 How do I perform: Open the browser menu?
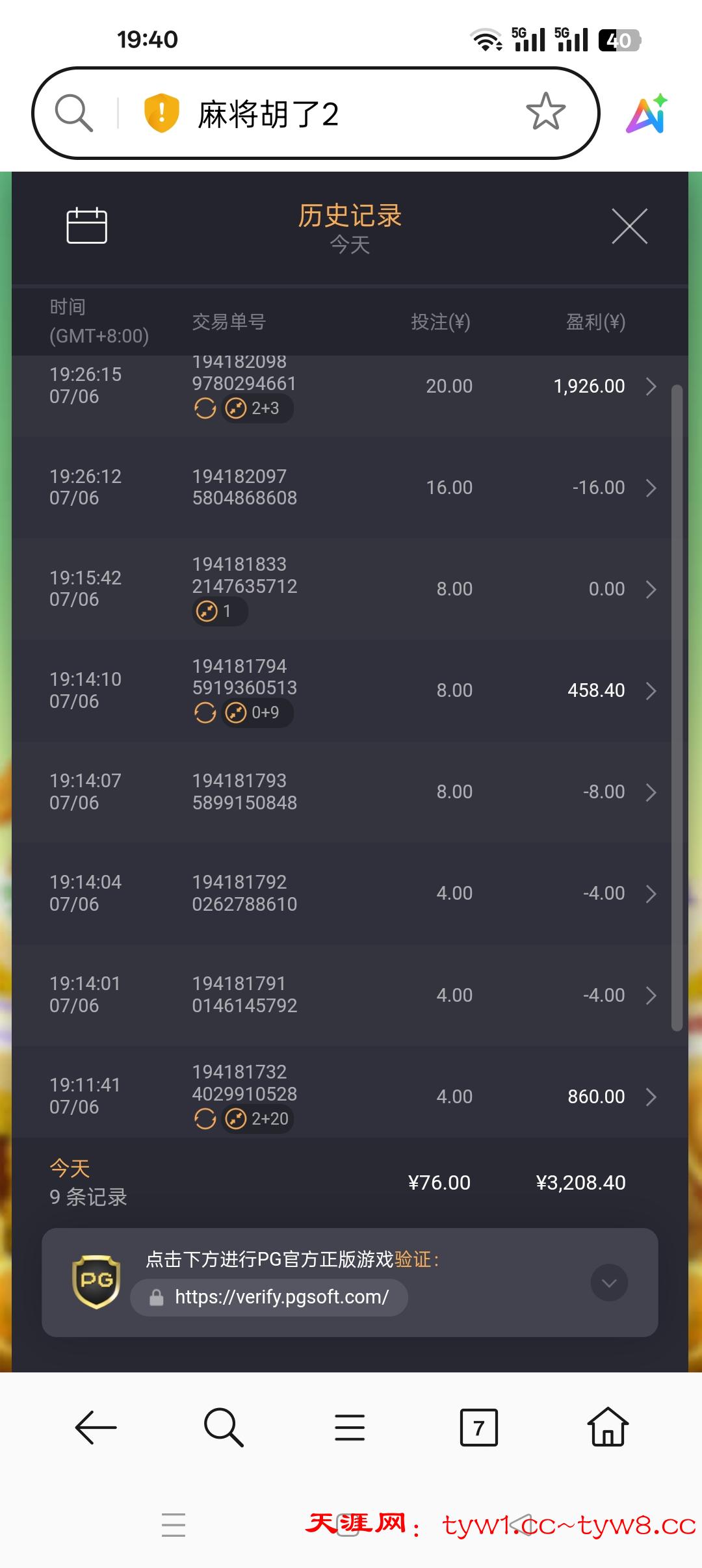tap(350, 1428)
